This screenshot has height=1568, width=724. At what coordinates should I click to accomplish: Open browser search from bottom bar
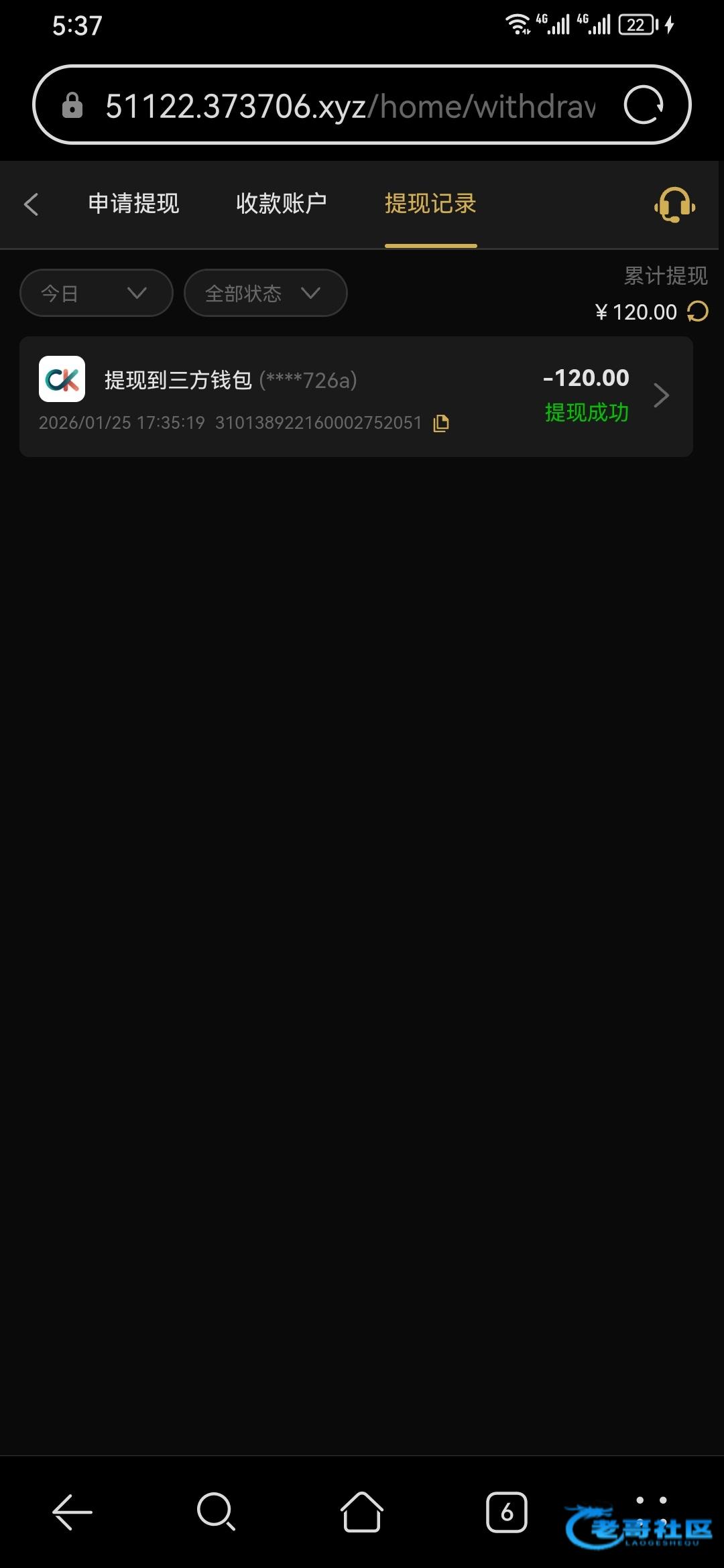tap(216, 1512)
